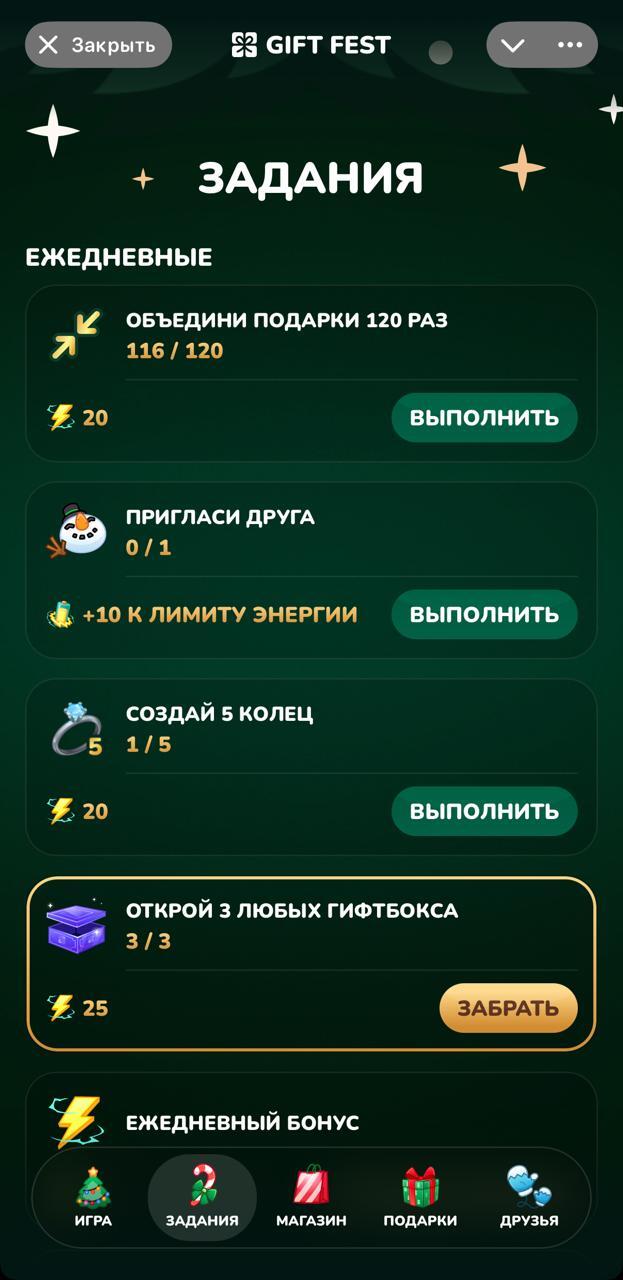Go to the Подарки tab
Screen dimensions: 623x1280
pyautogui.click(x=420, y=1197)
